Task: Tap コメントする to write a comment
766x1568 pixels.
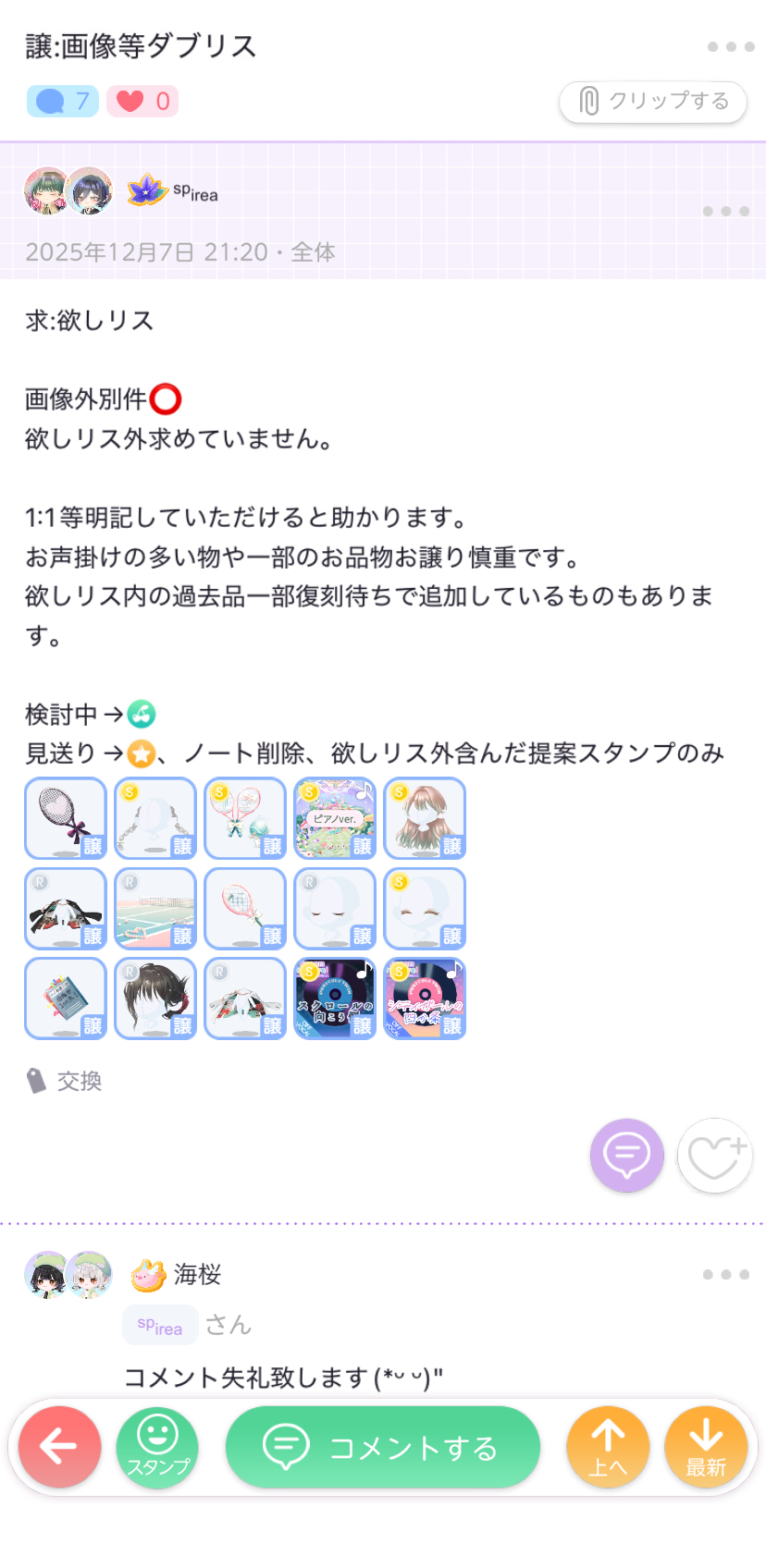Action: tap(382, 1447)
